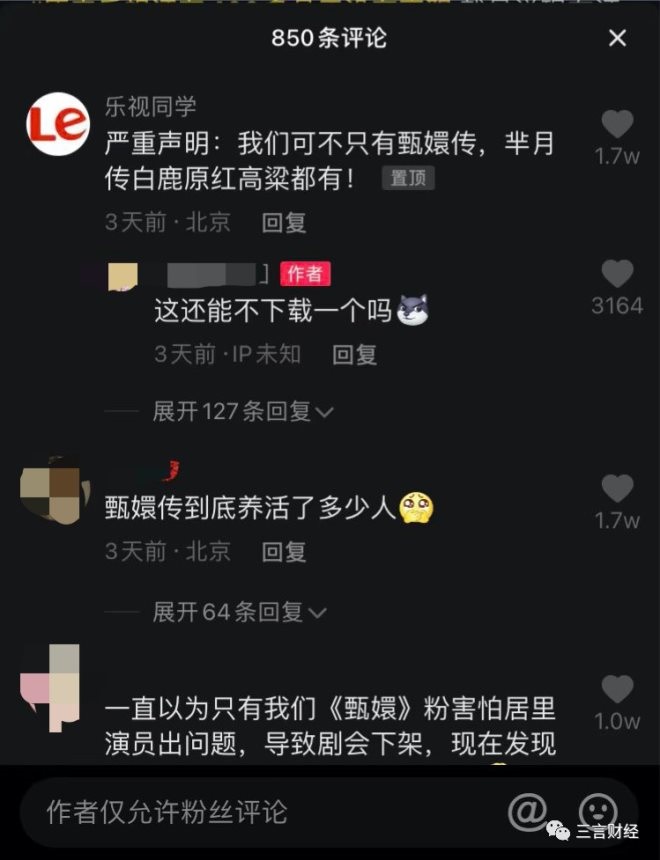Like the comment 甄嬛传到底养活了多少人
The width and height of the screenshot is (660, 860).
[x=618, y=489]
